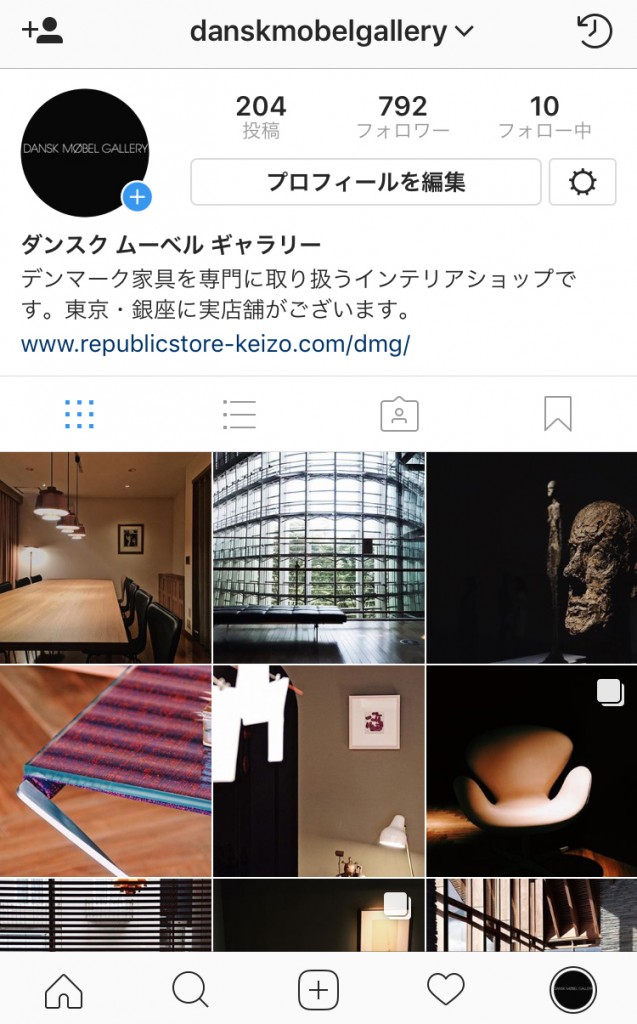Tap プロフィールを編集 button
637x1024 pixels.
point(365,182)
